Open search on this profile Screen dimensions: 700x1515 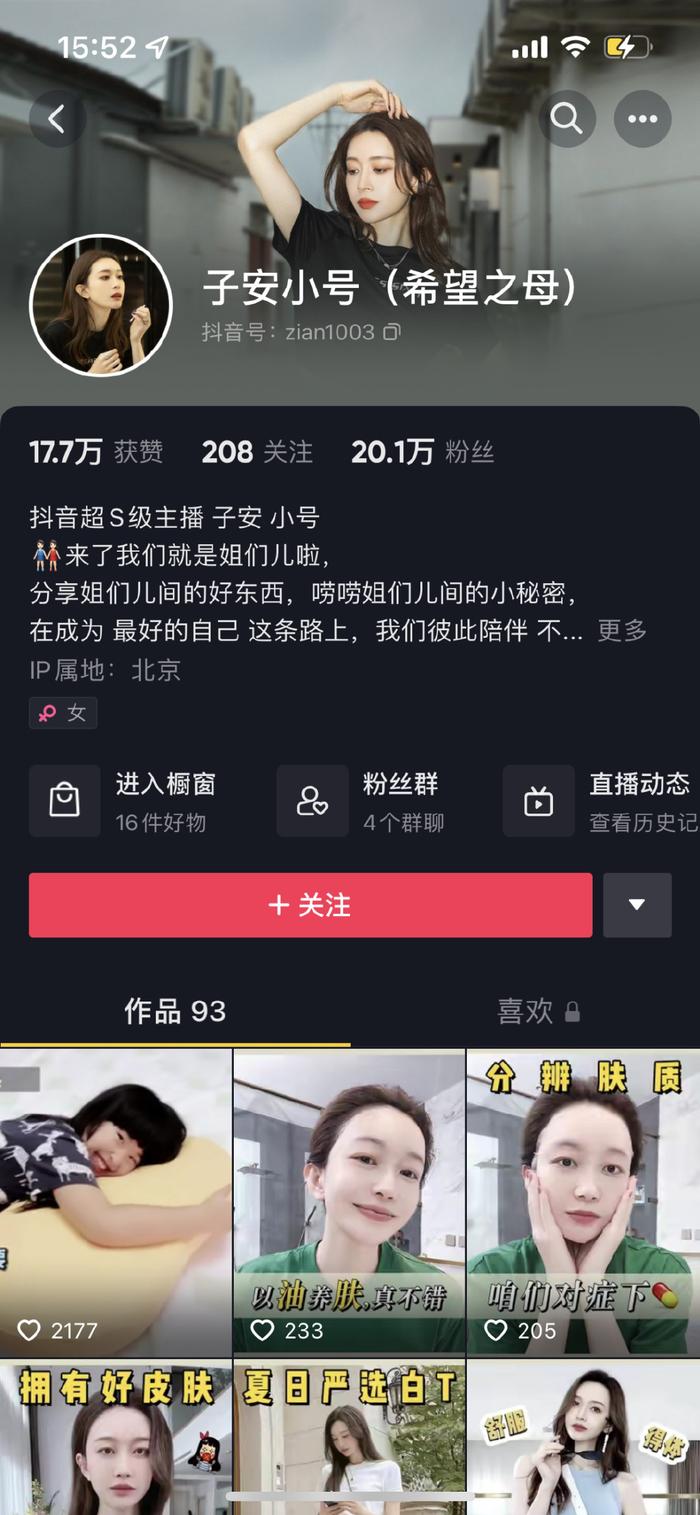click(x=567, y=120)
